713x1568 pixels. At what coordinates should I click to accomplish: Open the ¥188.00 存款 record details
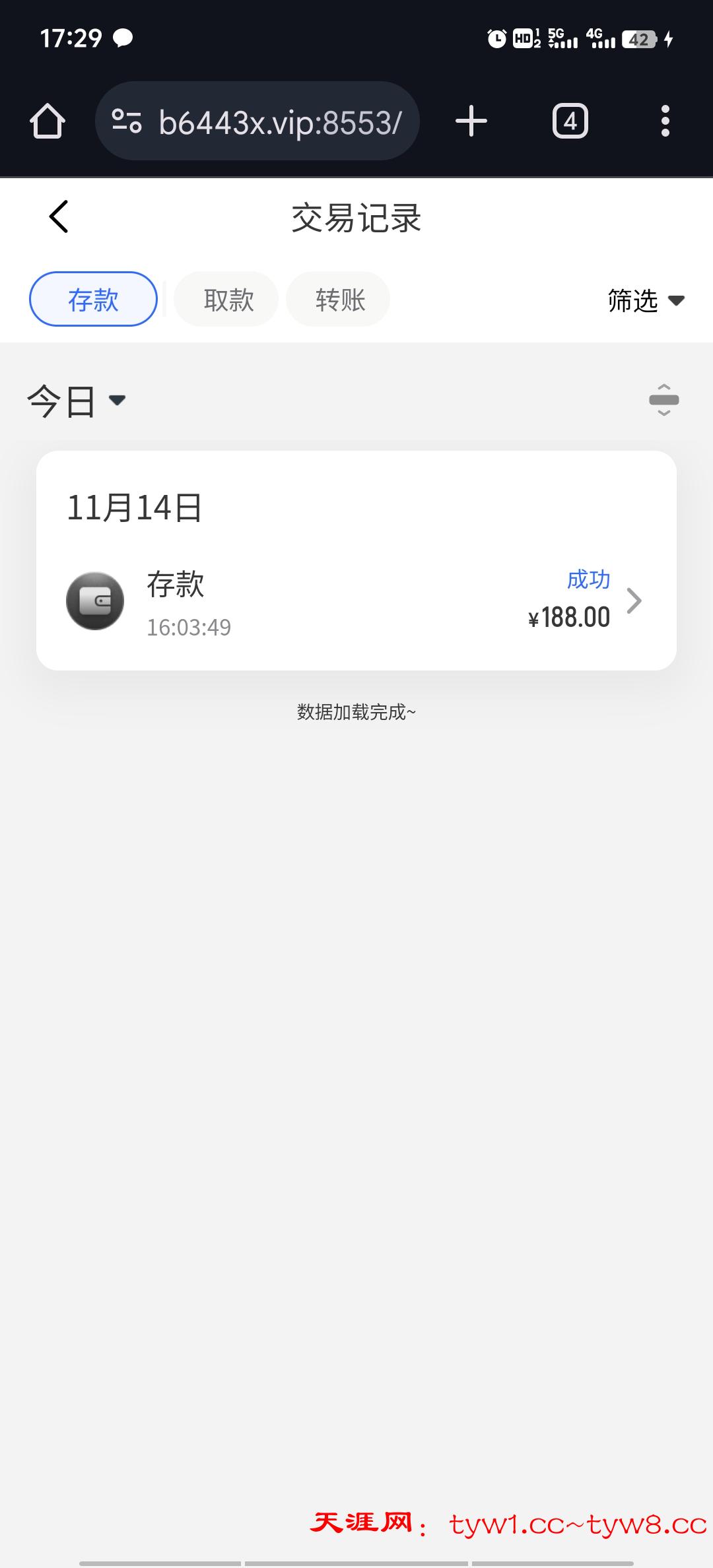click(x=356, y=601)
